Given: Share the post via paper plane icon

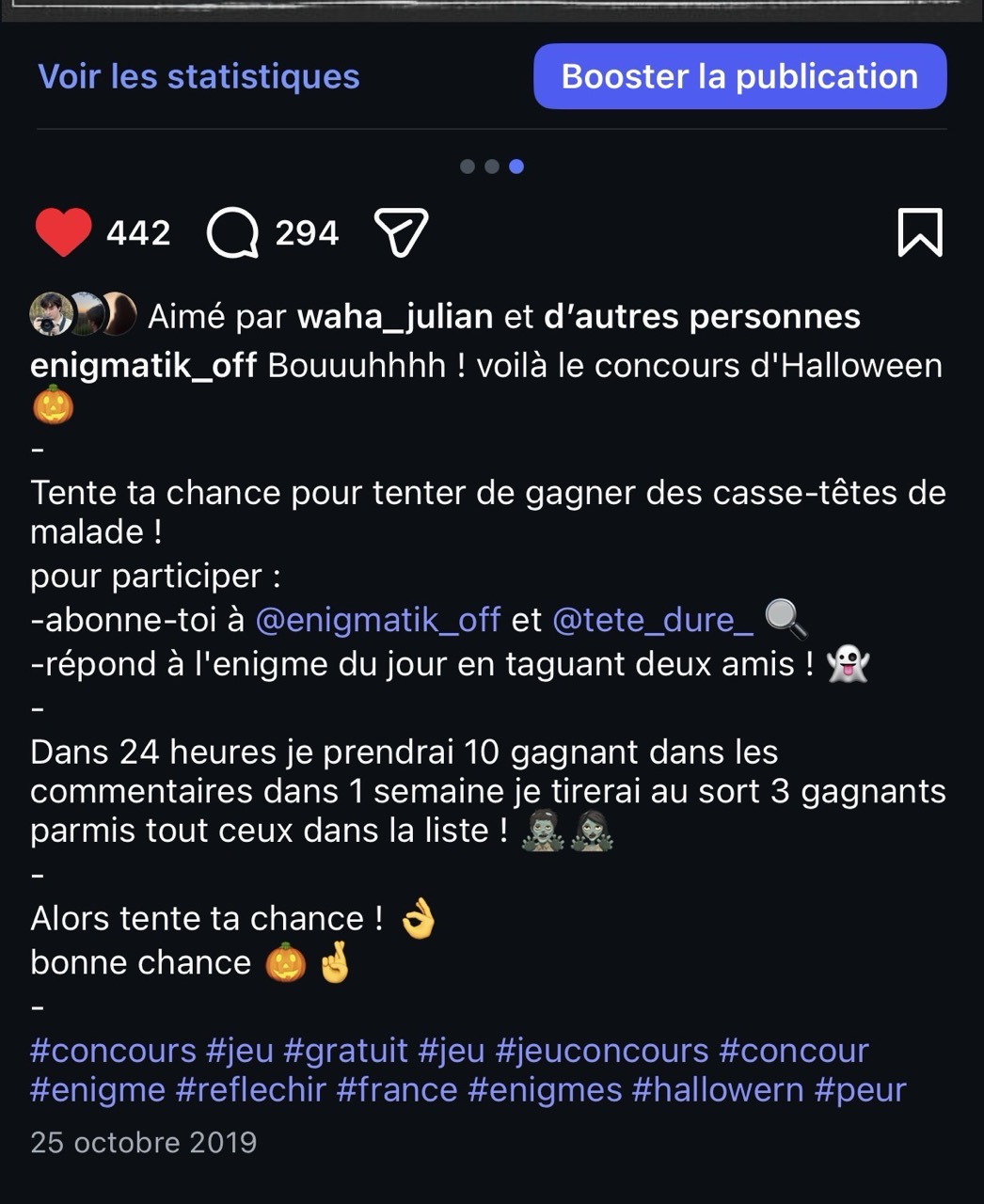Looking at the screenshot, I should click(x=402, y=232).
